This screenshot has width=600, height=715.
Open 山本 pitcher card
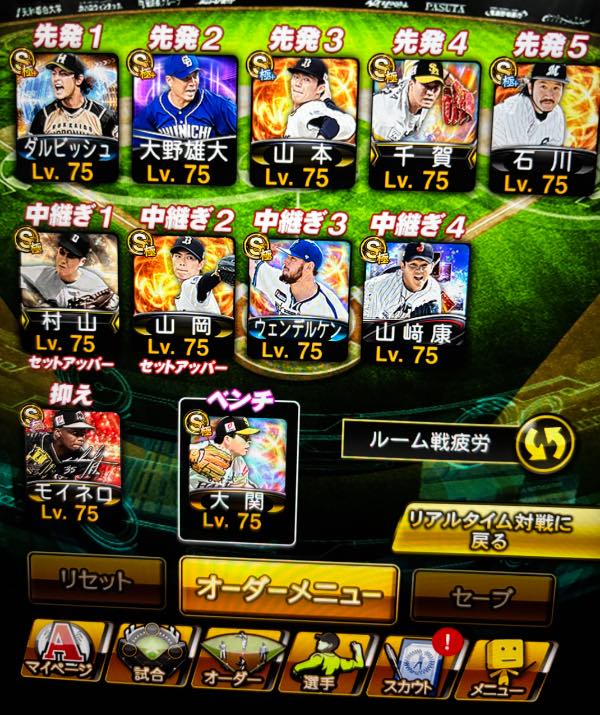click(300, 120)
